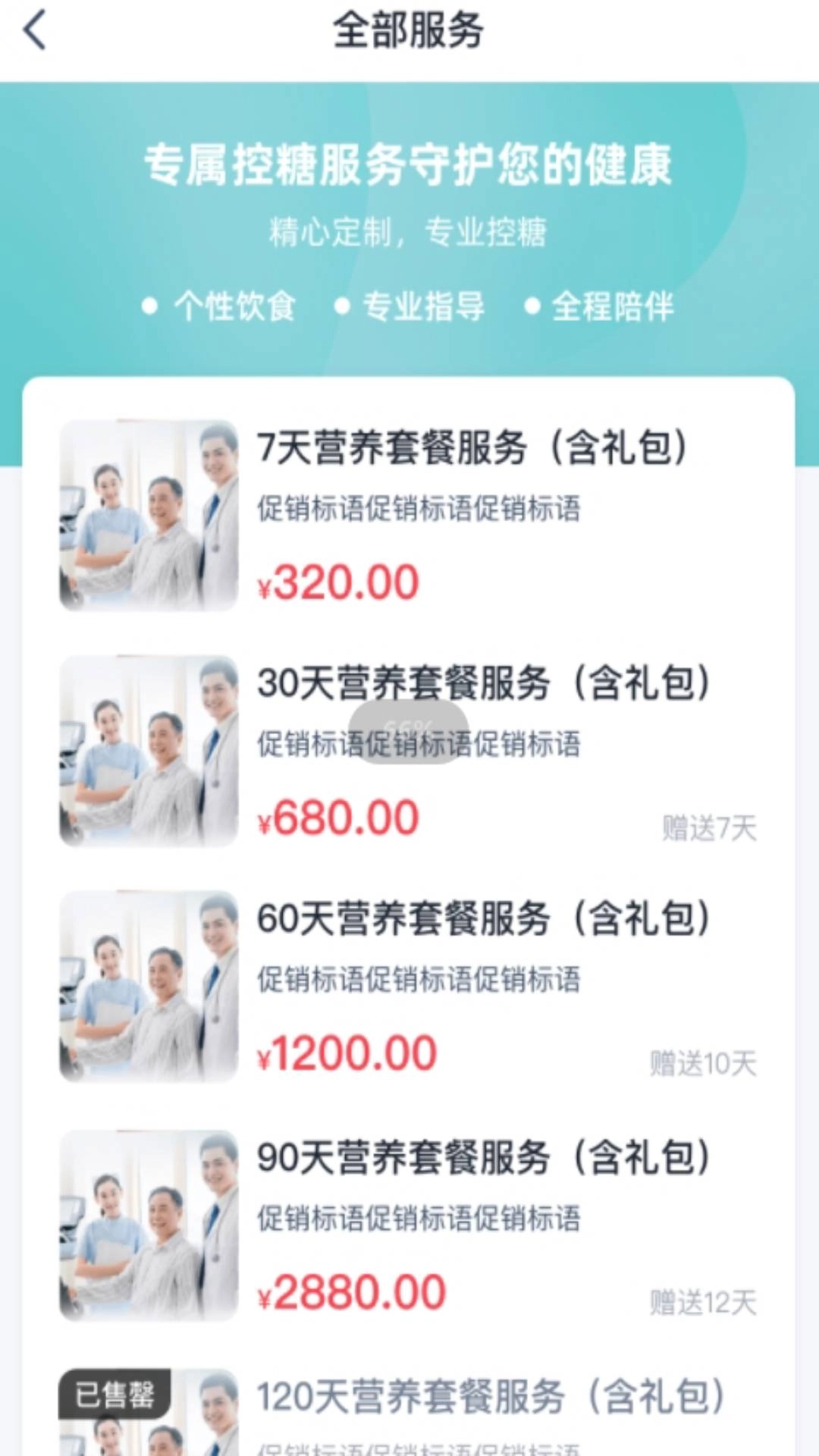The height and width of the screenshot is (1456, 819).
Task: Select the 30天营养套餐服务 title
Action: (x=485, y=682)
